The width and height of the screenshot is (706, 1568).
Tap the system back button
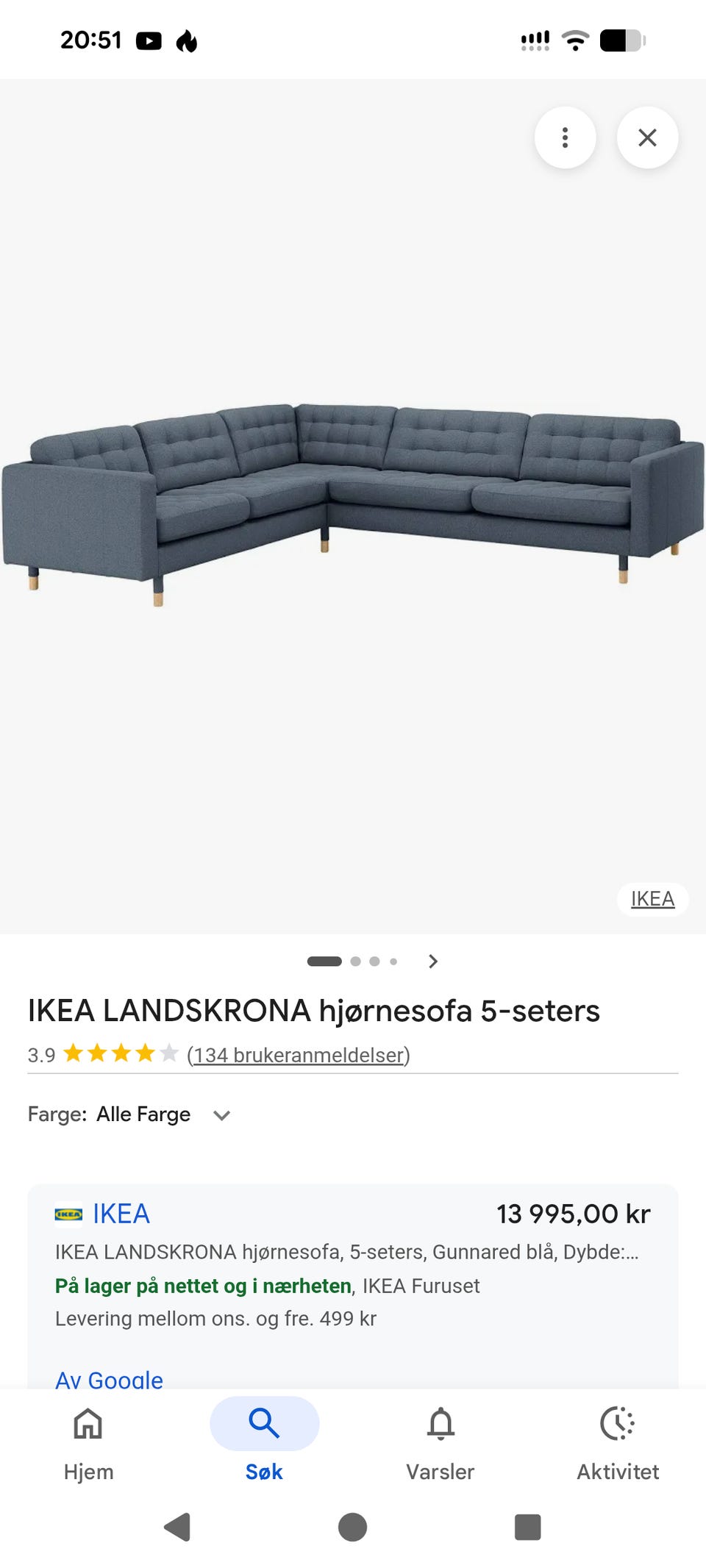coord(177,1527)
